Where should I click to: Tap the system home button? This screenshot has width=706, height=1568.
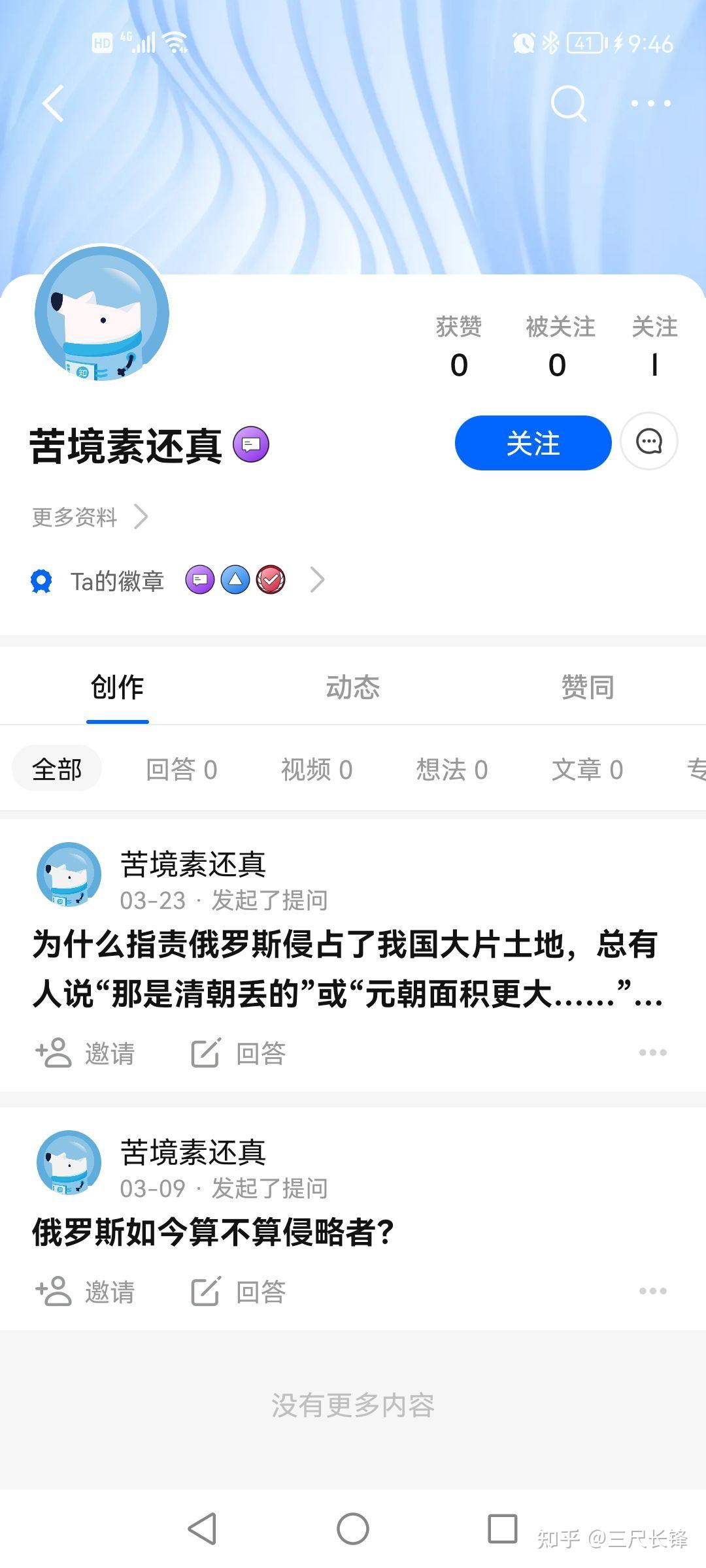pyautogui.click(x=353, y=1529)
